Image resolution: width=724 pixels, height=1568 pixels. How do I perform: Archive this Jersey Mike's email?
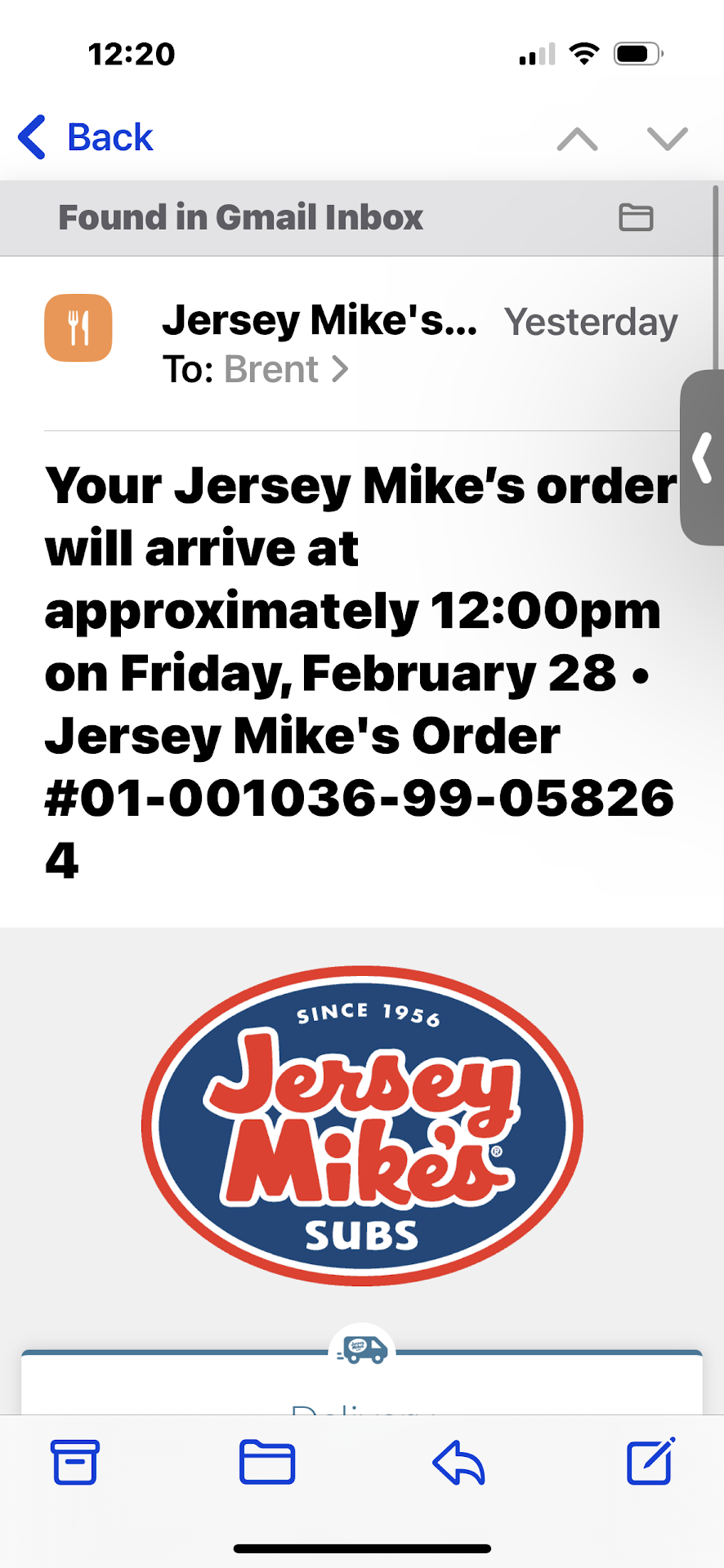coord(75,1462)
